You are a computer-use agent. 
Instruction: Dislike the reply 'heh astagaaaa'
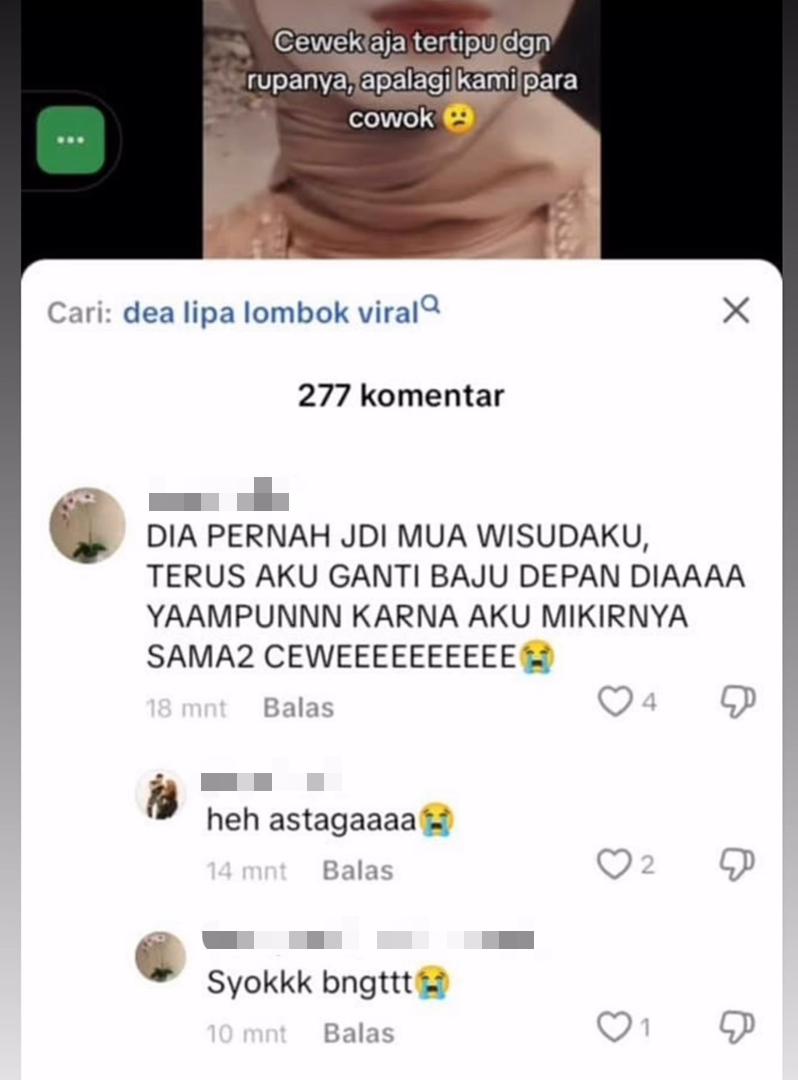coord(737,866)
